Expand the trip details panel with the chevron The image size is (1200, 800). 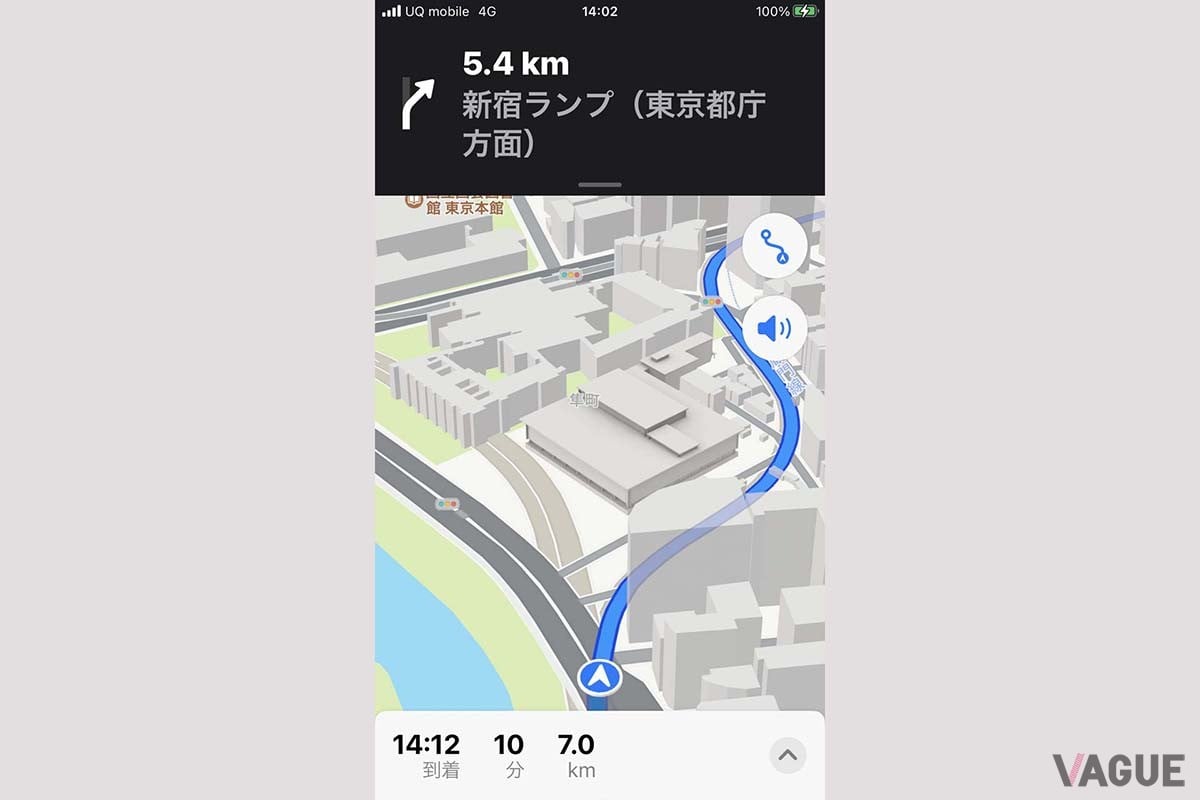788,756
